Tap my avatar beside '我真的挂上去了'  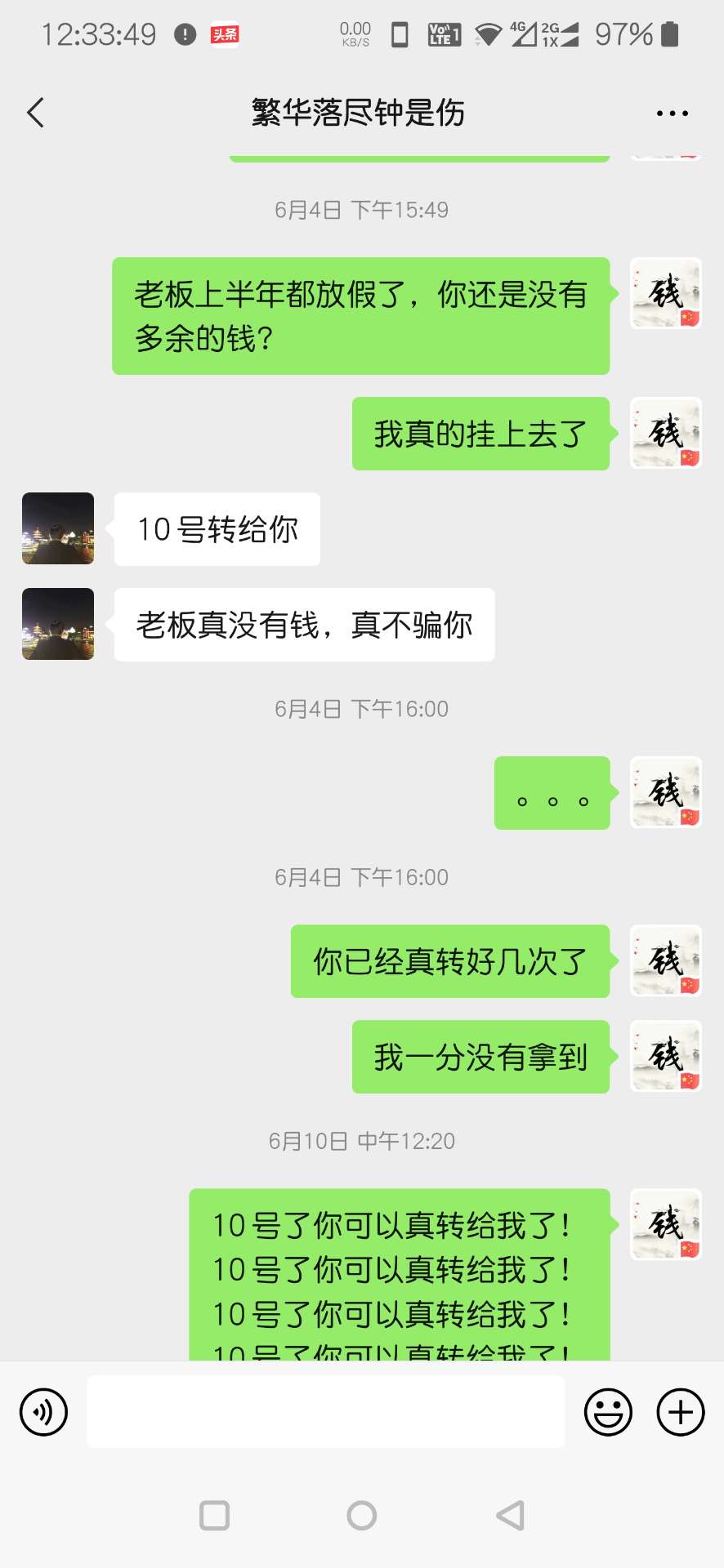coord(665,433)
